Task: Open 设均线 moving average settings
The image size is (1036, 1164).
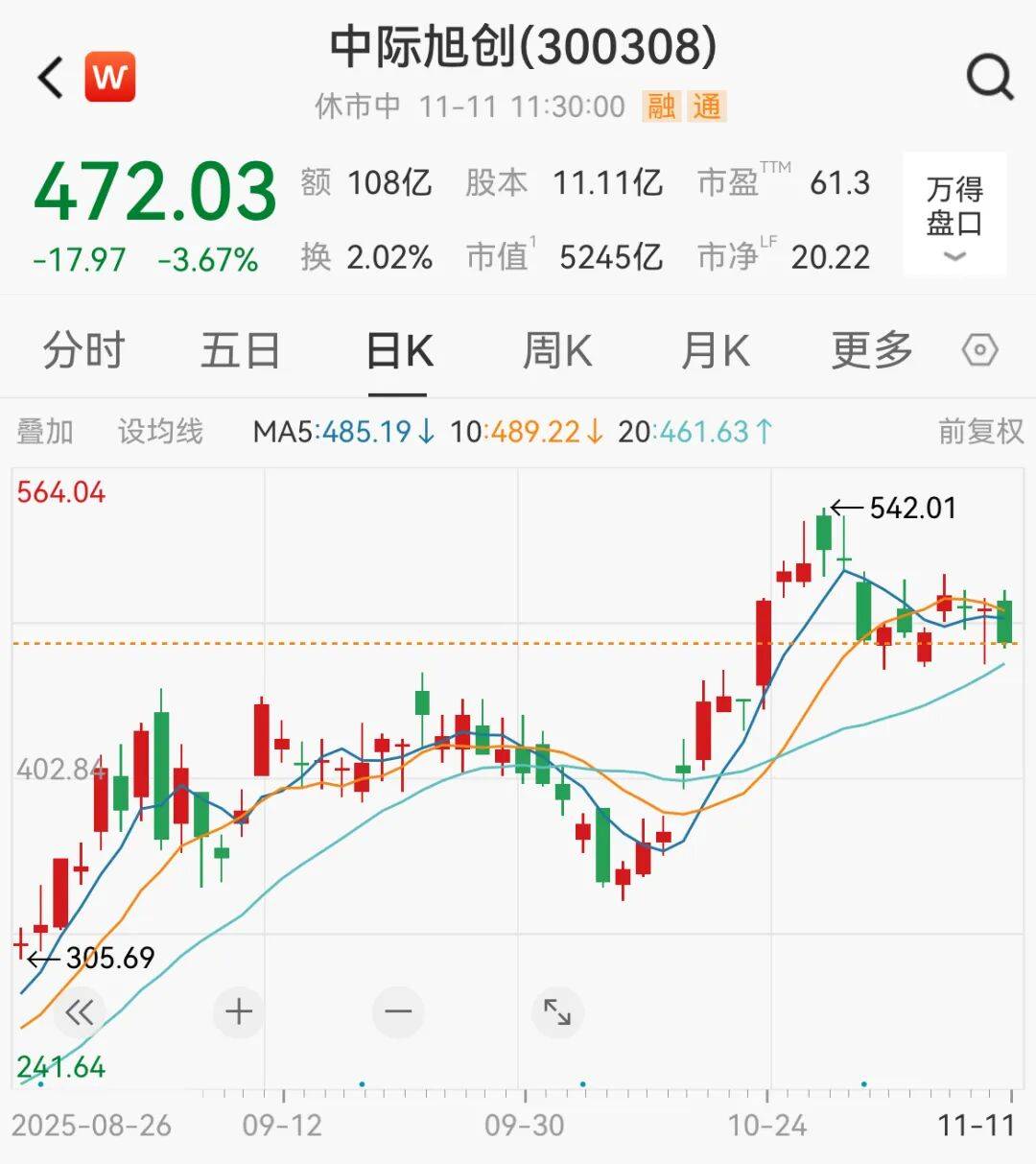Action: click(159, 432)
